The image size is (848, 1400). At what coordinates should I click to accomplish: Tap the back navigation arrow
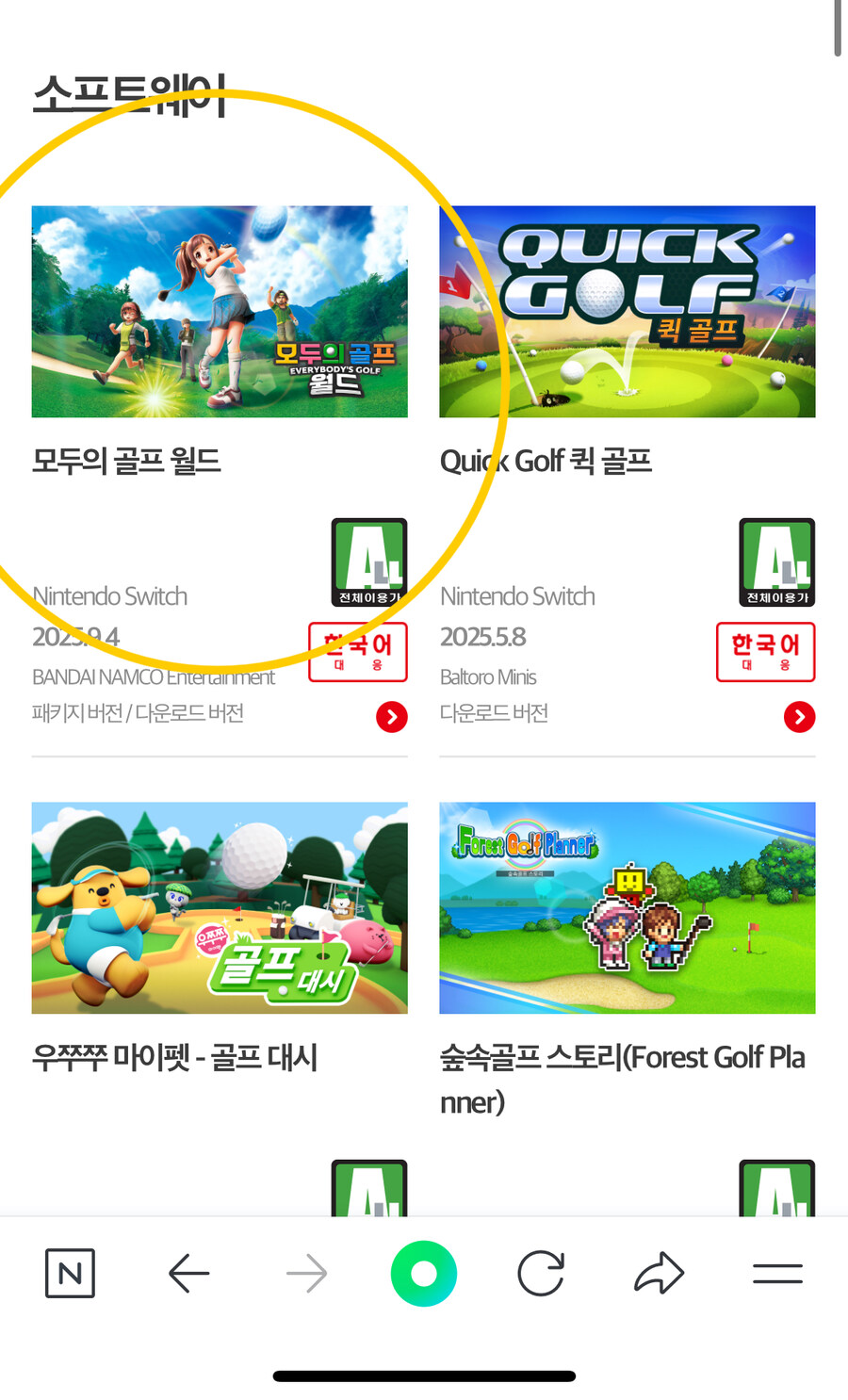point(188,1274)
